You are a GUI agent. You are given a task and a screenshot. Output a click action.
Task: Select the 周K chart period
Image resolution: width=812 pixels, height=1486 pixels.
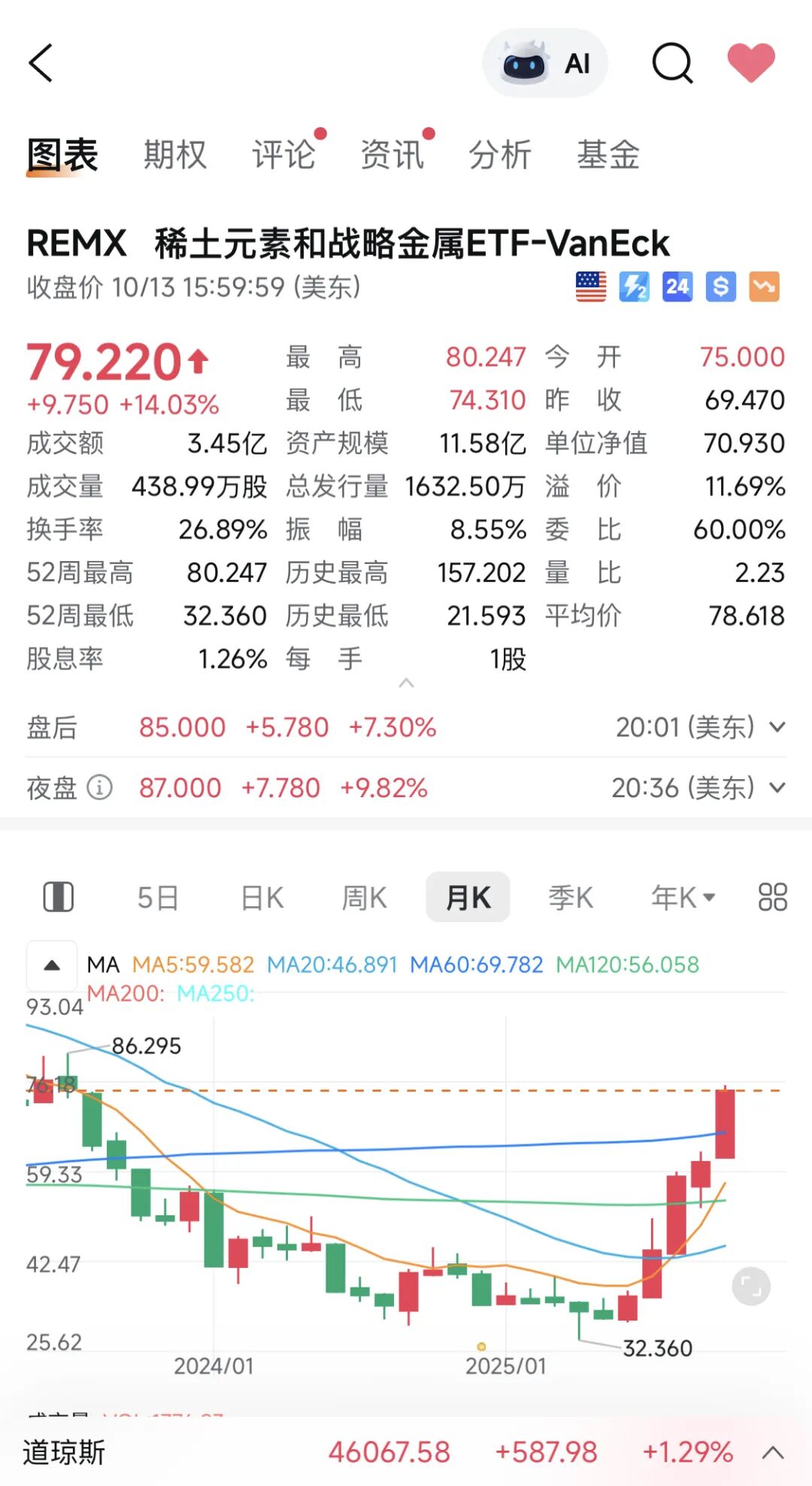click(x=363, y=896)
